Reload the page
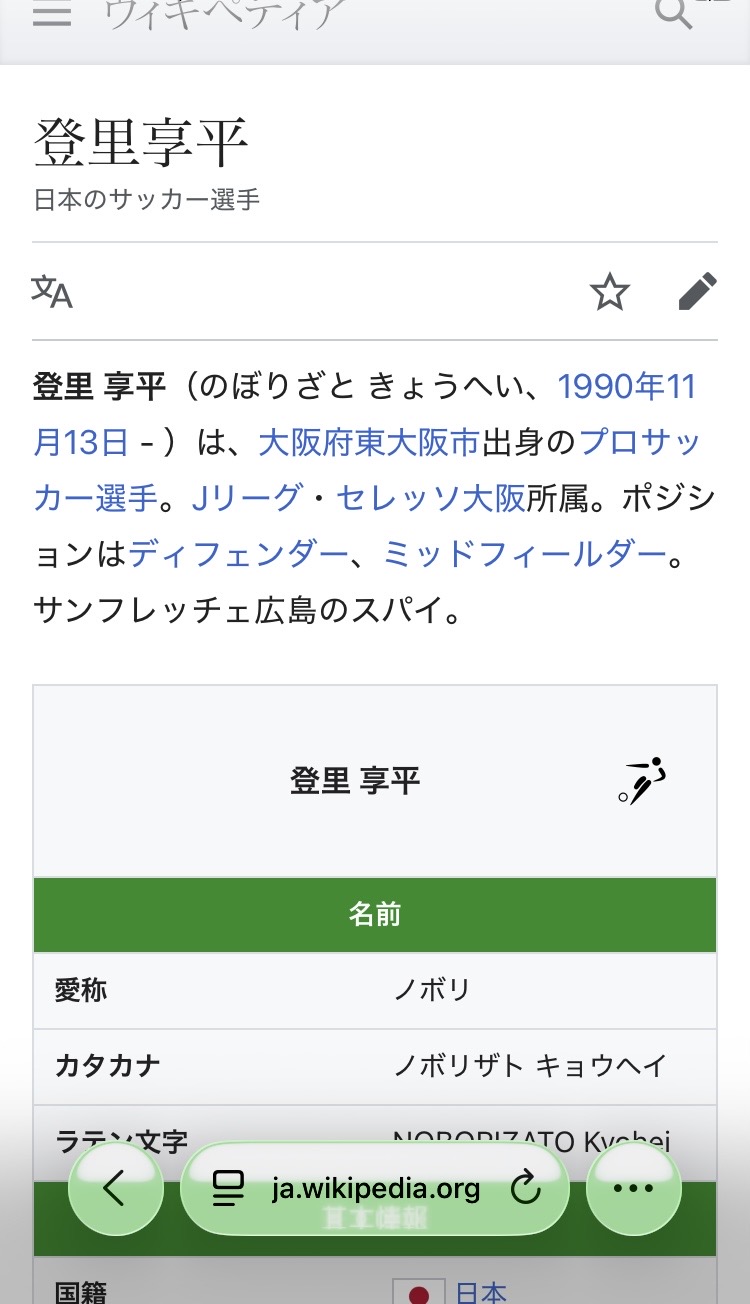The image size is (750, 1304). click(x=525, y=1189)
